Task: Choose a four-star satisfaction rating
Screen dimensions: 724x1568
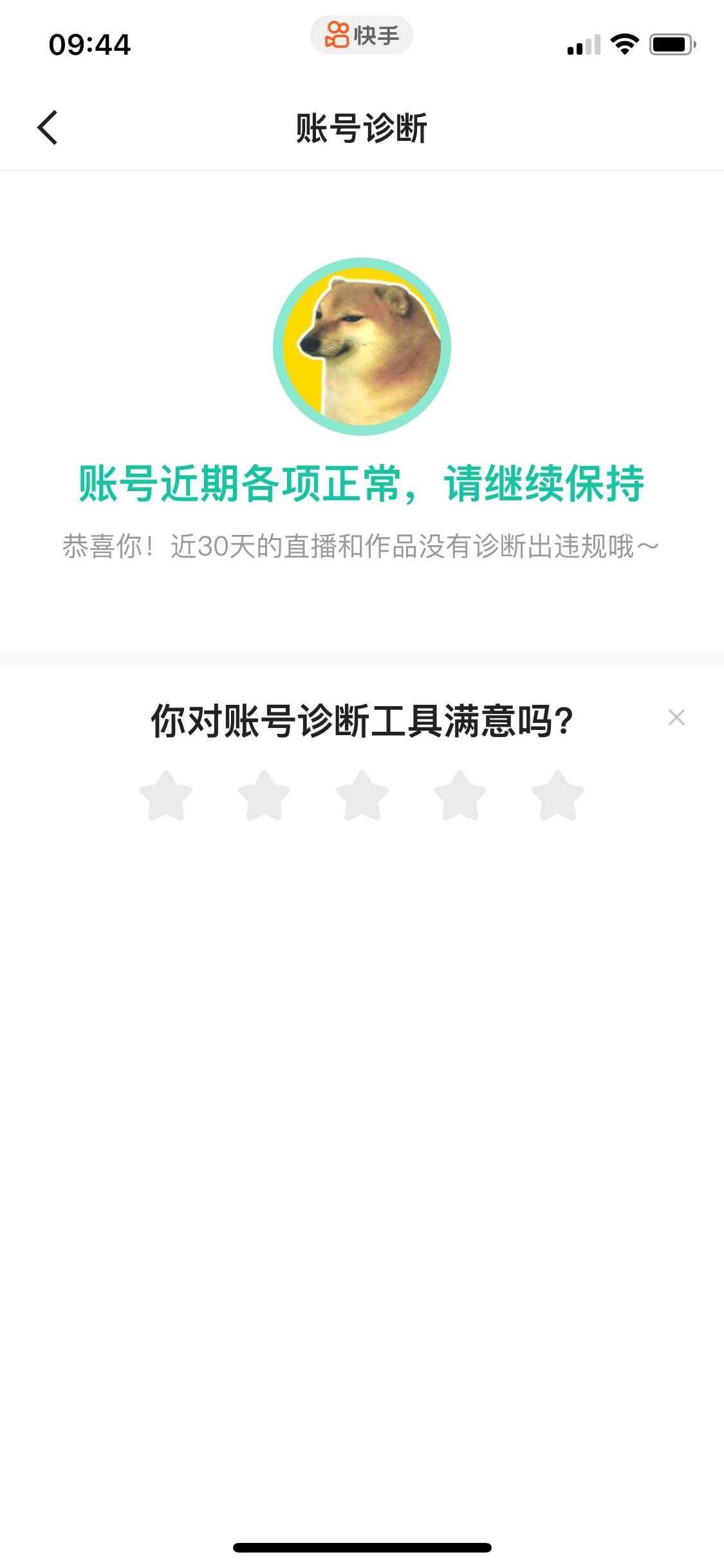Action: pyautogui.click(x=459, y=796)
